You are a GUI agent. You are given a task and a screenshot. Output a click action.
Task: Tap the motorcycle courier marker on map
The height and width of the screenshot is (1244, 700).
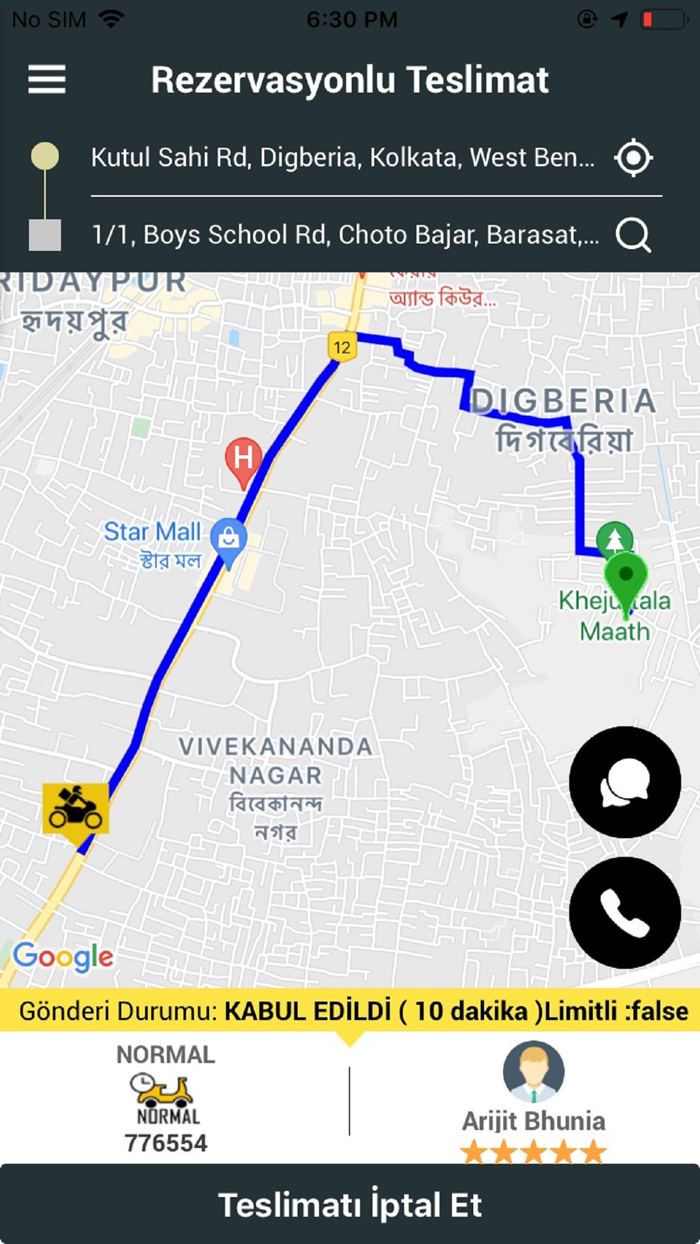coord(75,808)
